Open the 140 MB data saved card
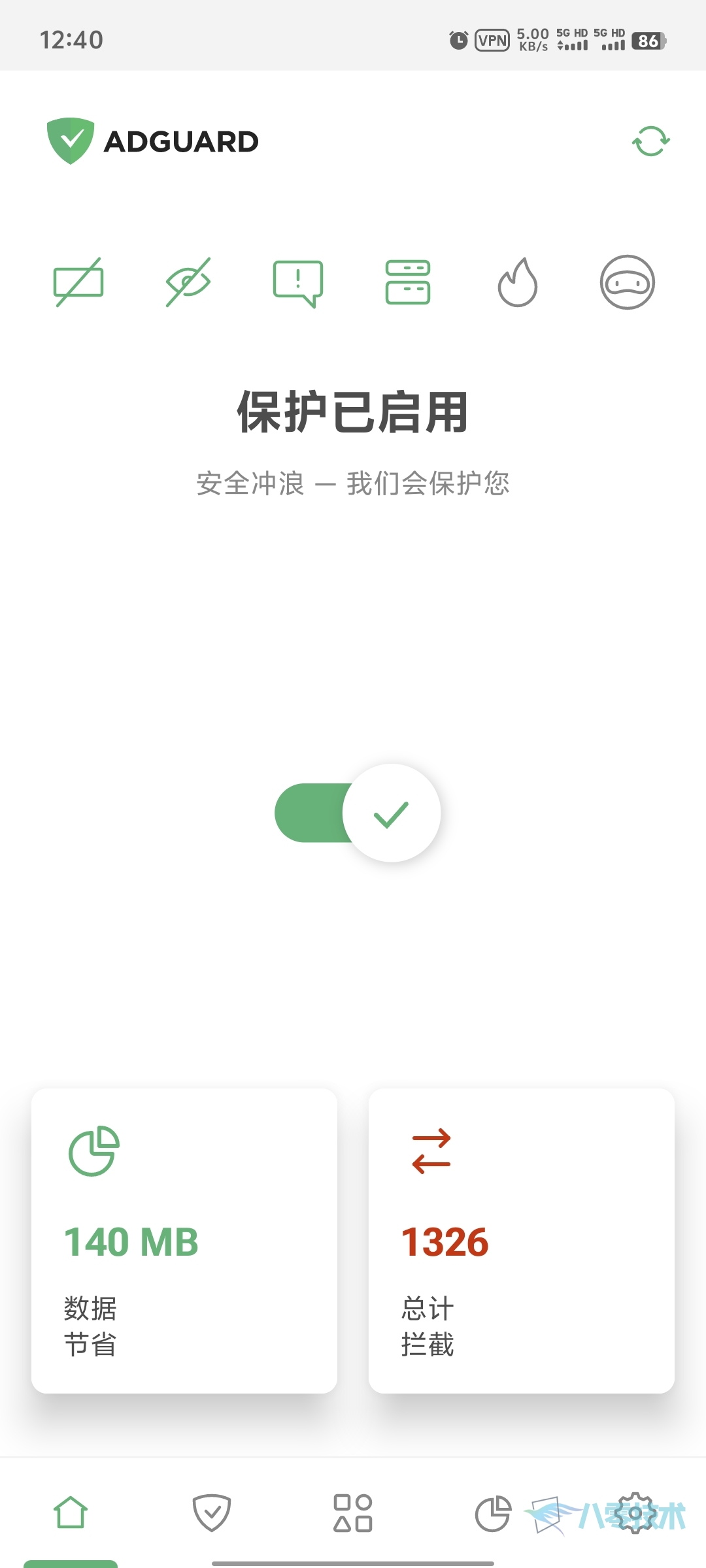This screenshot has height=1568, width=706. (184, 1241)
